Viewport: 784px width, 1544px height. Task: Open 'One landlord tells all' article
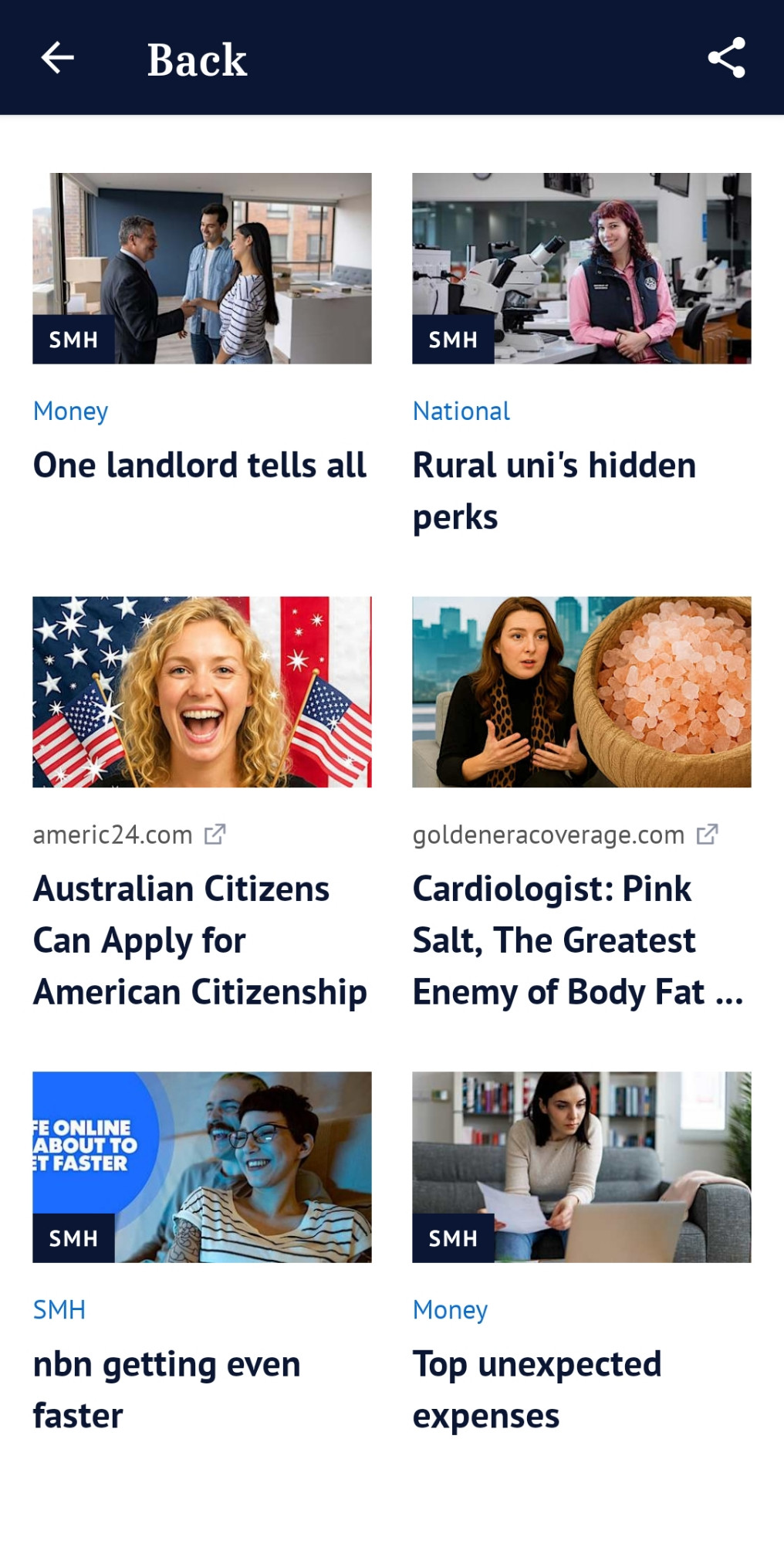[200, 465]
